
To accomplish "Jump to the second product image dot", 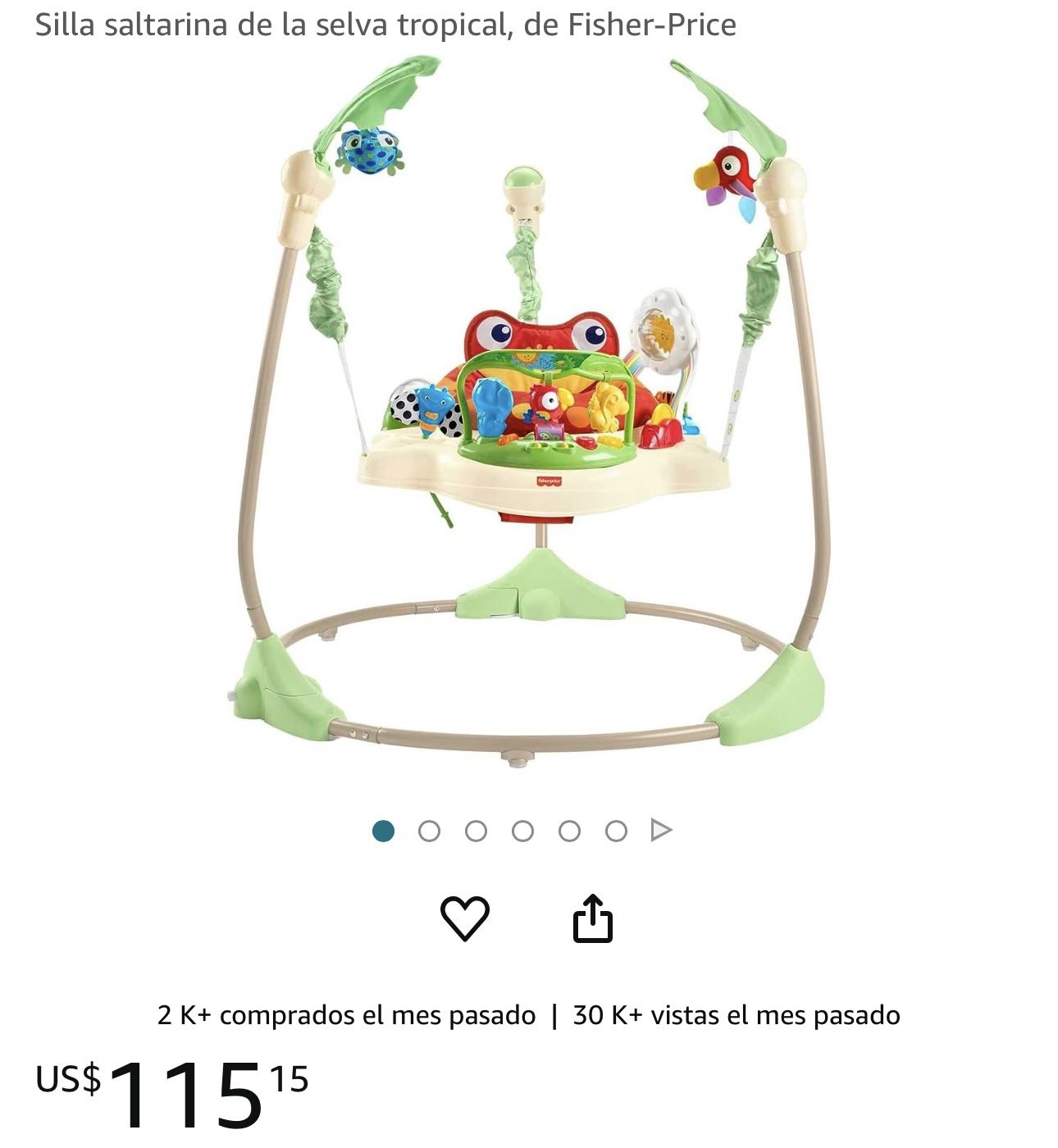I will [429, 831].
